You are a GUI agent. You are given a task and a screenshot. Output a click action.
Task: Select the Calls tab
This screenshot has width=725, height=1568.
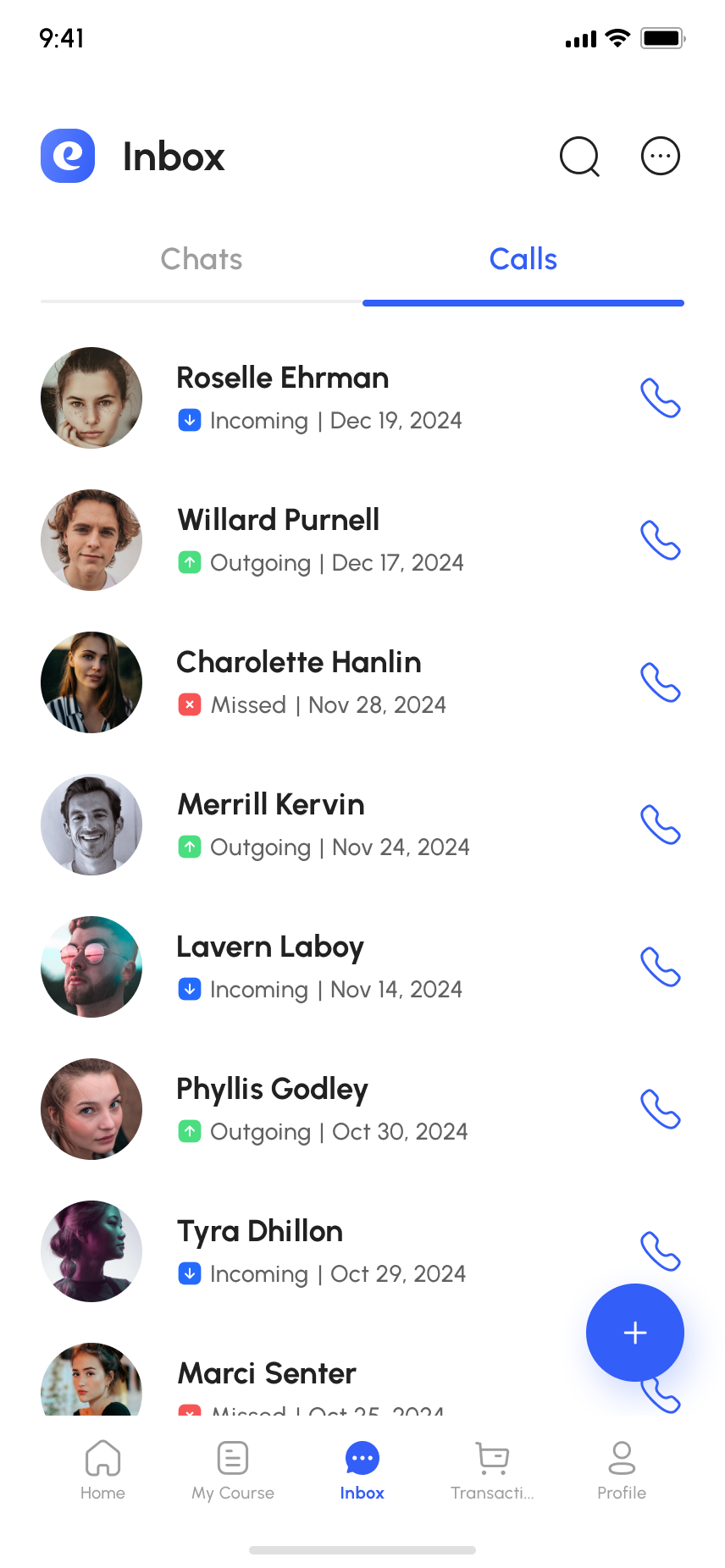(x=523, y=260)
